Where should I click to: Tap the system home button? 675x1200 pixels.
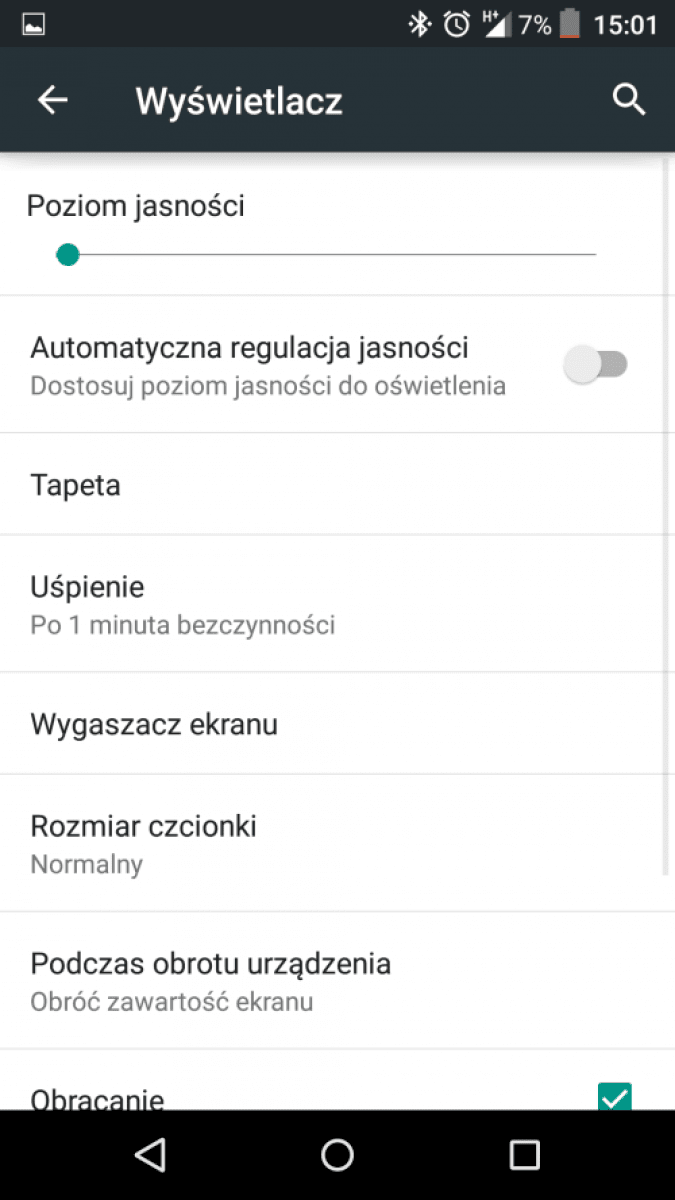click(337, 1155)
